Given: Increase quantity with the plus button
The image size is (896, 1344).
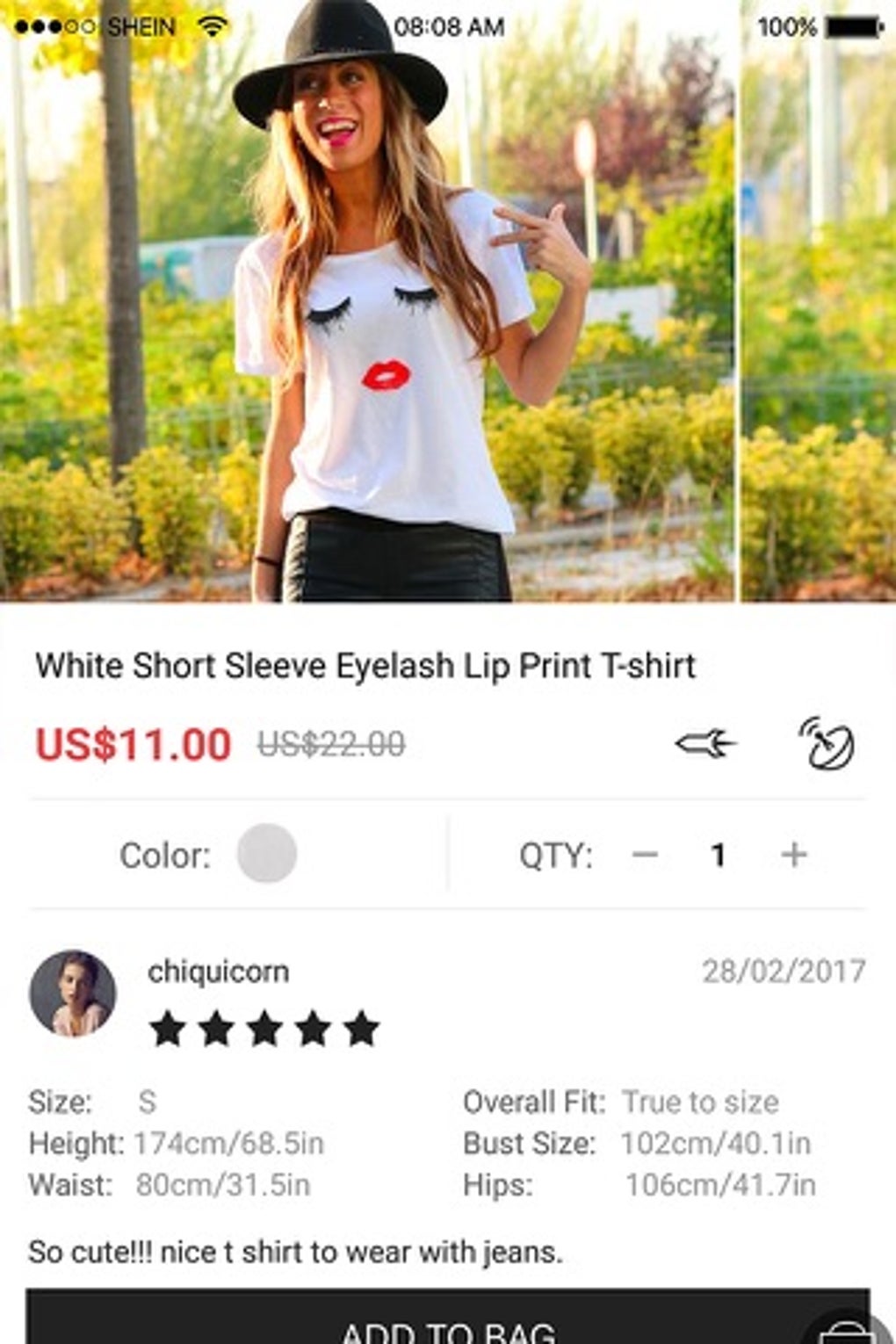Looking at the screenshot, I should click(x=794, y=855).
